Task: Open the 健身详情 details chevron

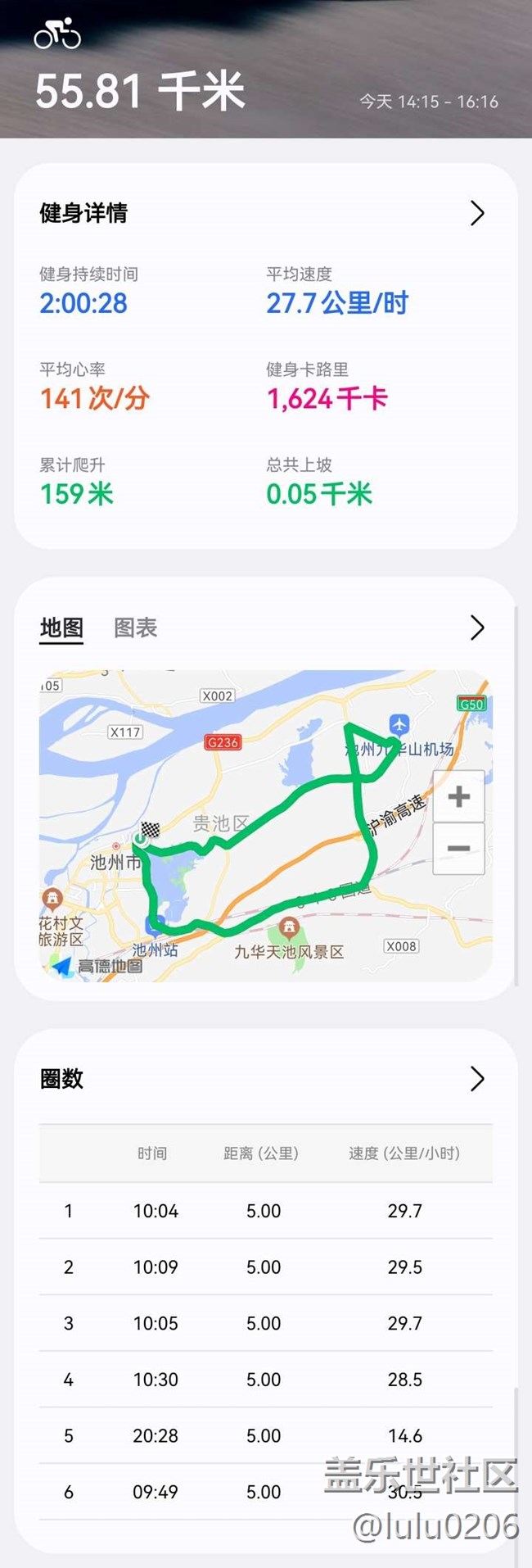Action: [477, 214]
